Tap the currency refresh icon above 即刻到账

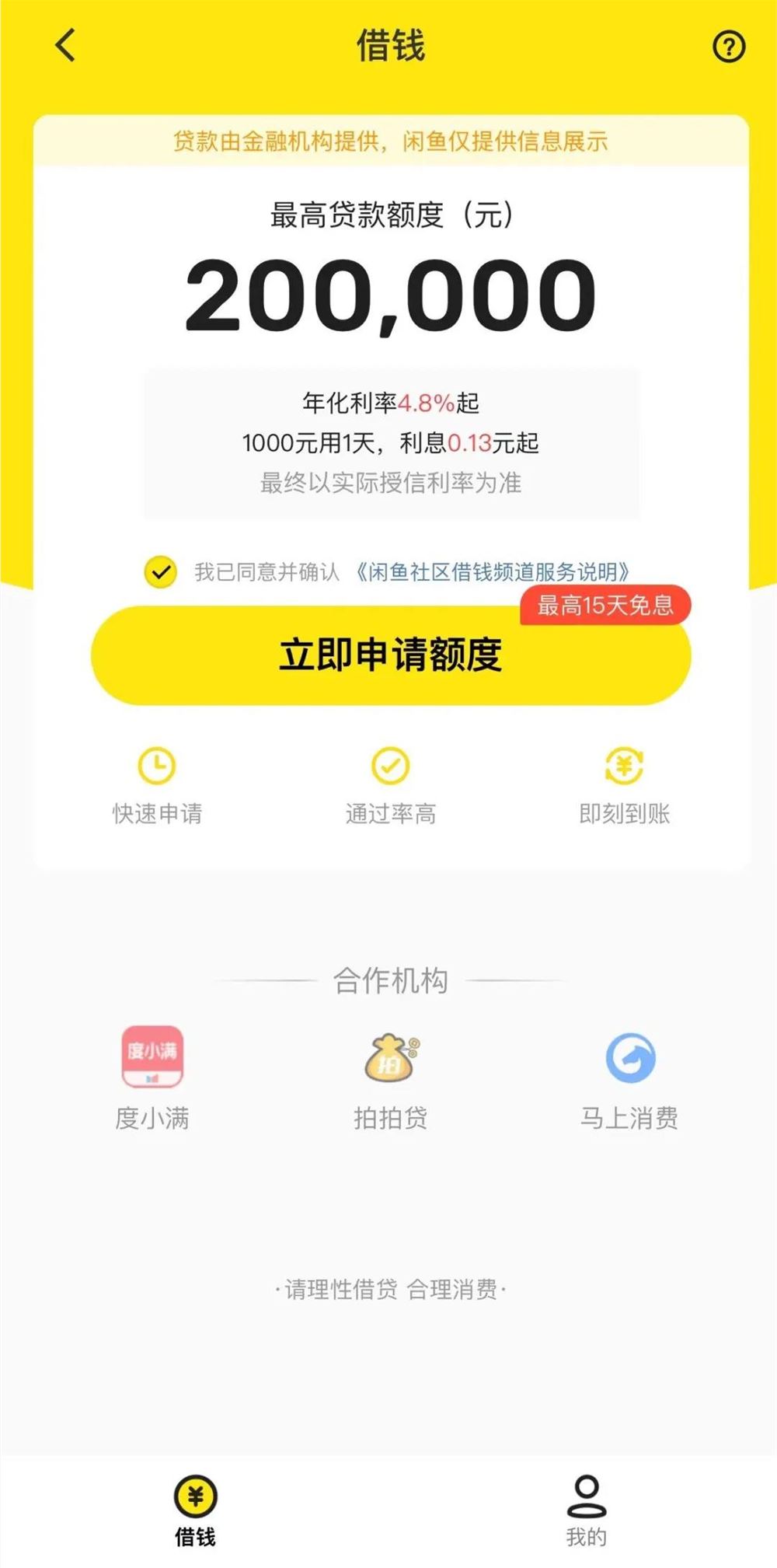(625, 766)
